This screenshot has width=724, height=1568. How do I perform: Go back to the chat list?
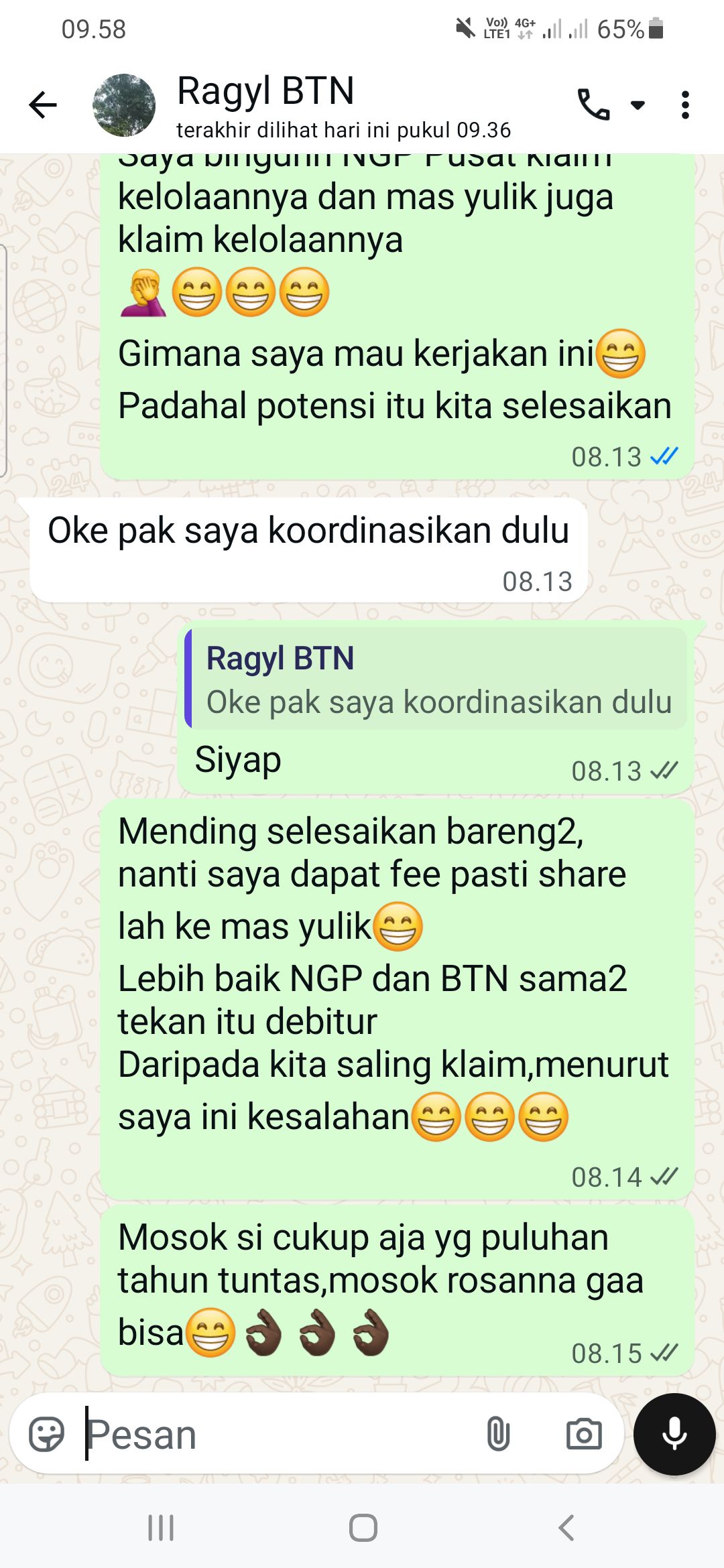click(43, 105)
